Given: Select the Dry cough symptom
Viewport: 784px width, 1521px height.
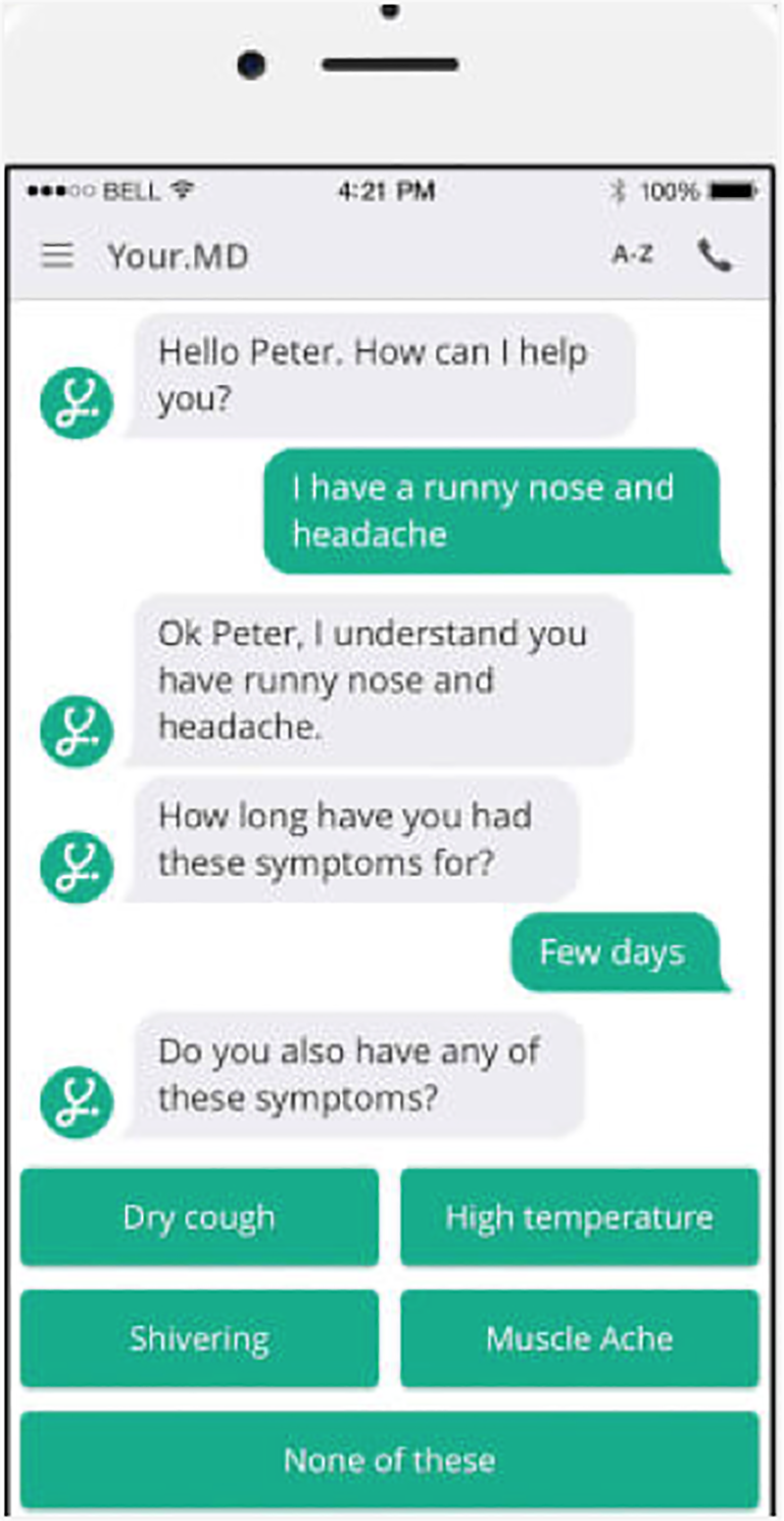Looking at the screenshot, I should click(x=199, y=1217).
